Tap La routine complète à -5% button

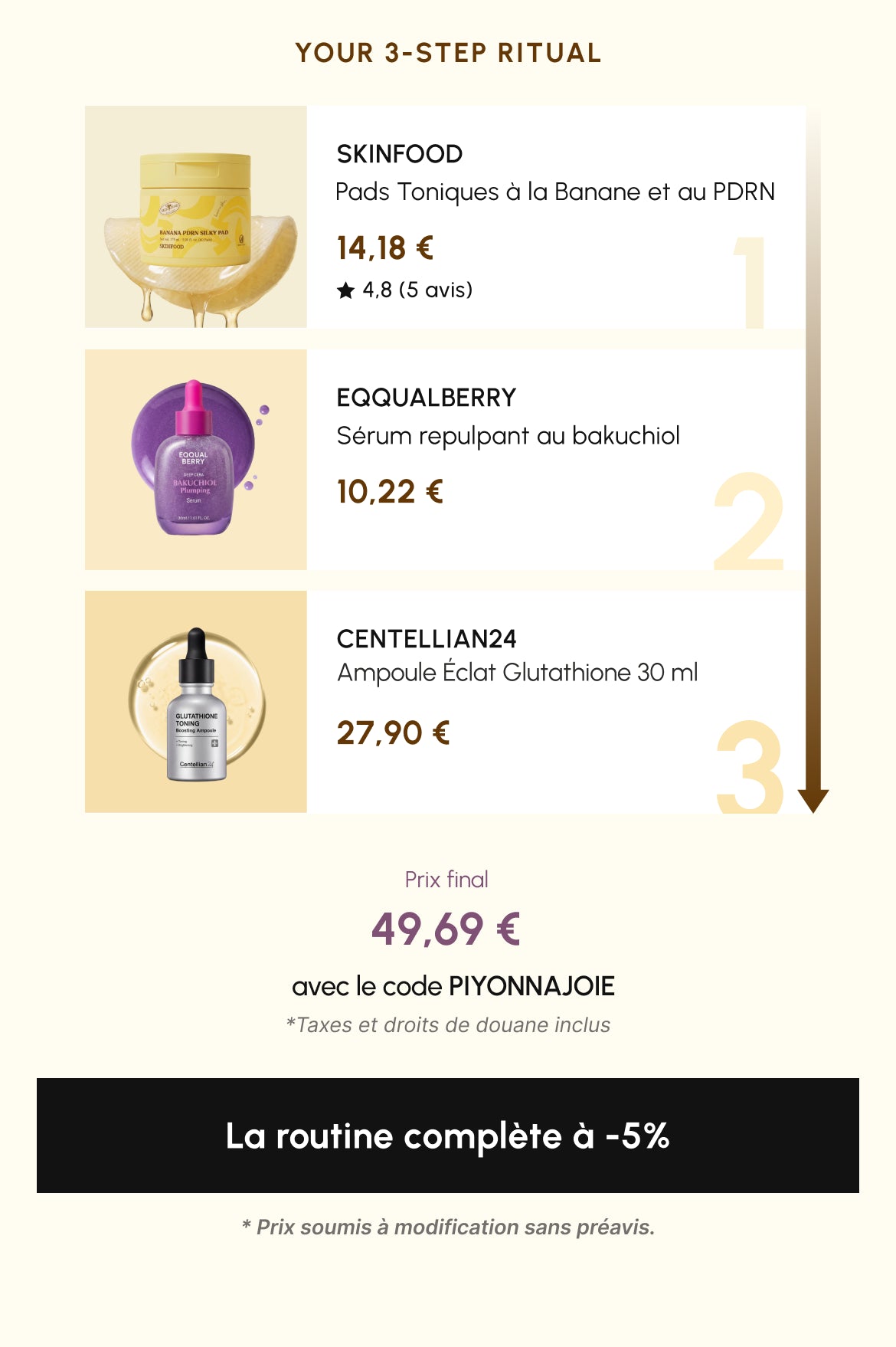tap(448, 1136)
